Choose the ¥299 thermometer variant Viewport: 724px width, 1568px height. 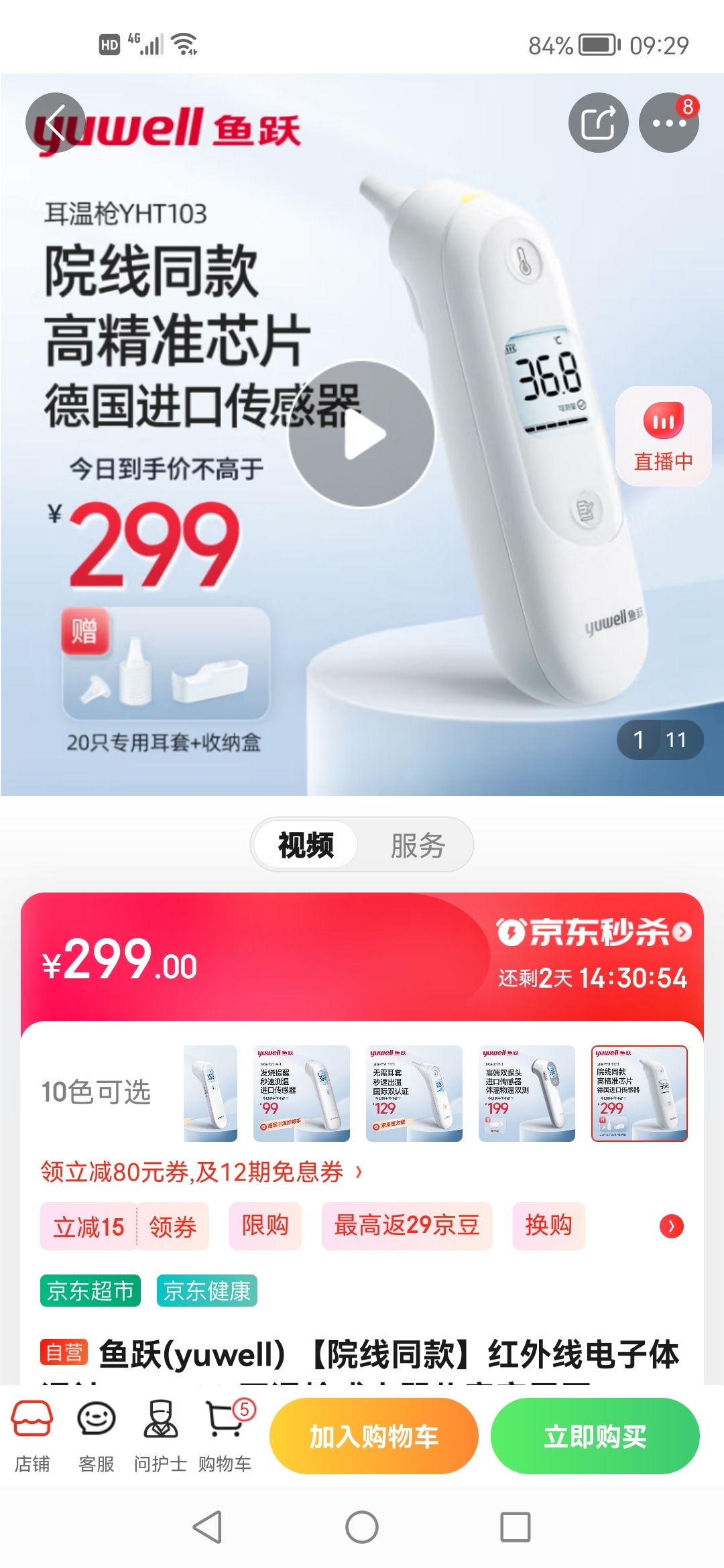(x=639, y=1093)
